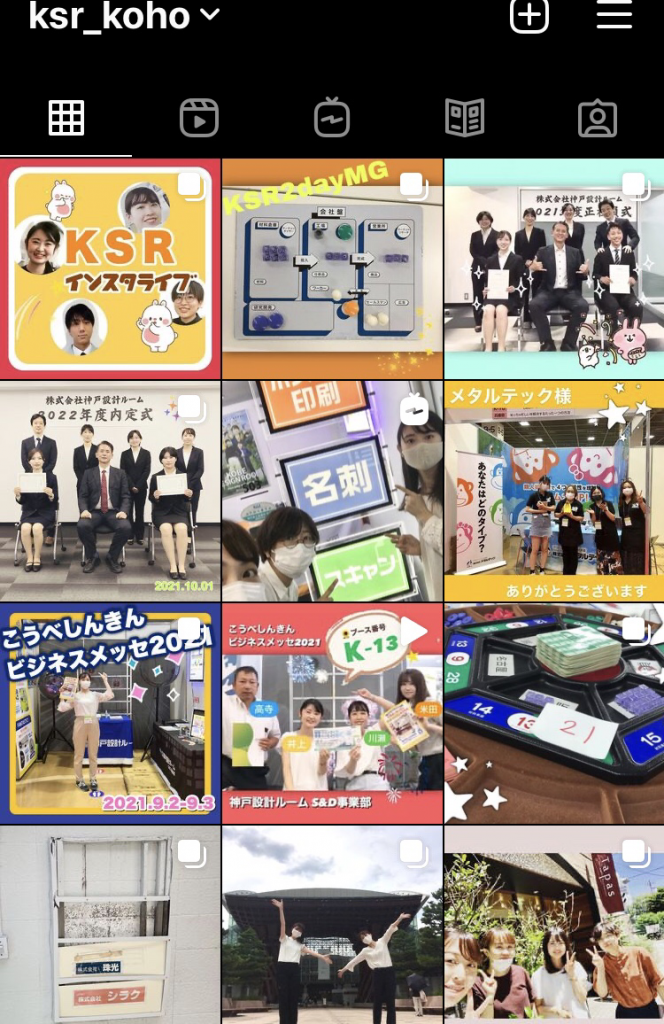Switch to the posts grid tab
The width and height of the screenshot is (664, 1024).
(x=66, y=118)
